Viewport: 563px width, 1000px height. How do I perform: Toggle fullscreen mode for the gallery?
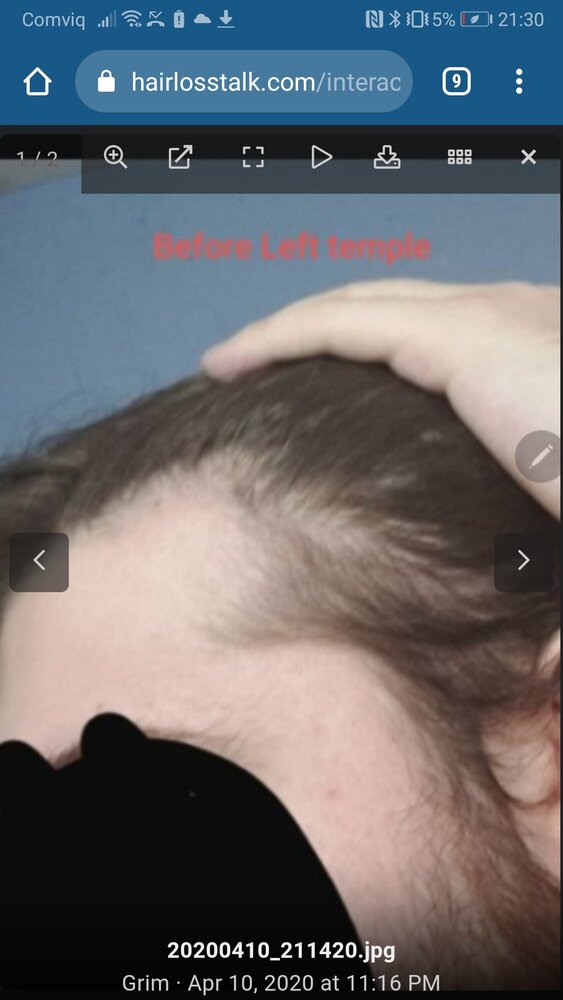[253, 157]
